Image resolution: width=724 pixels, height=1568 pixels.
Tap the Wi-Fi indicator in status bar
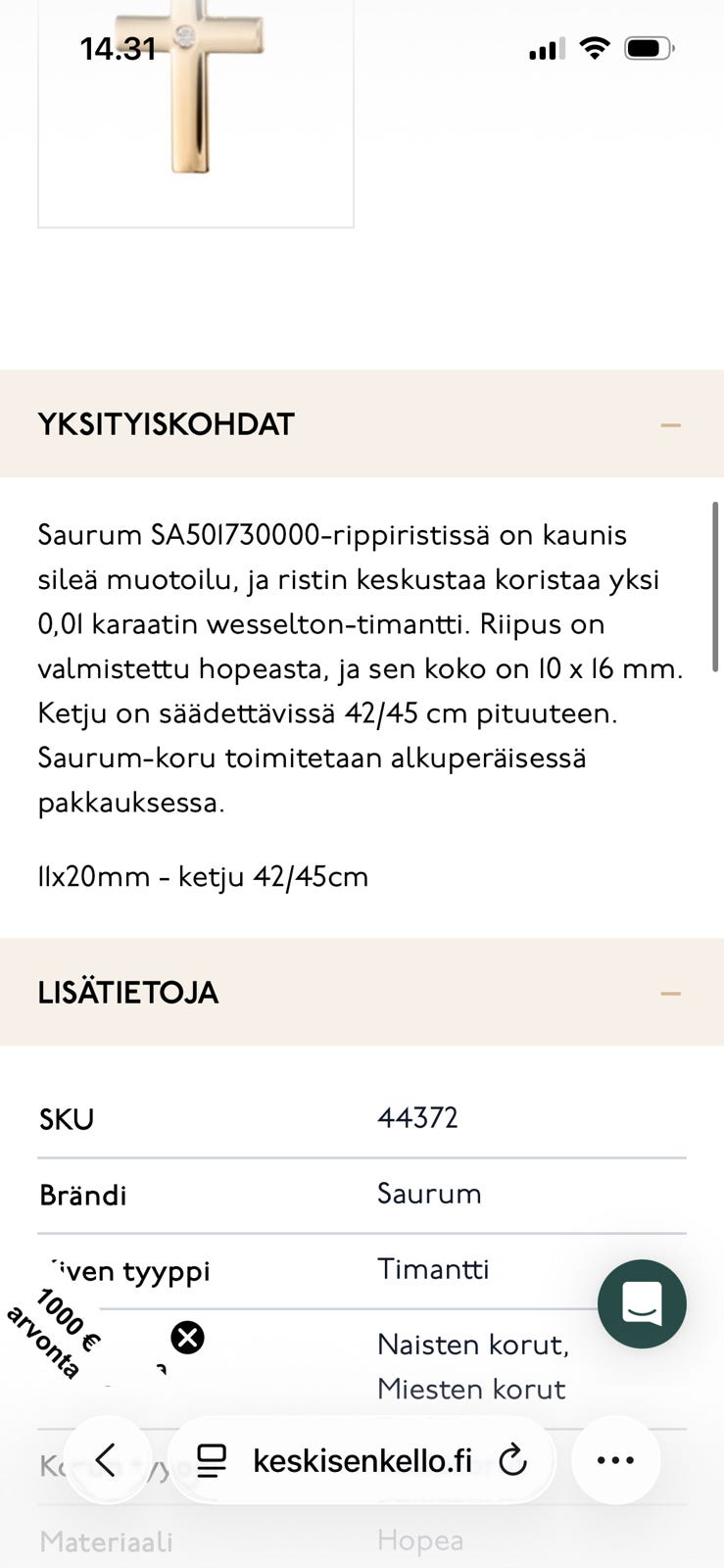(x=595, y=47)
